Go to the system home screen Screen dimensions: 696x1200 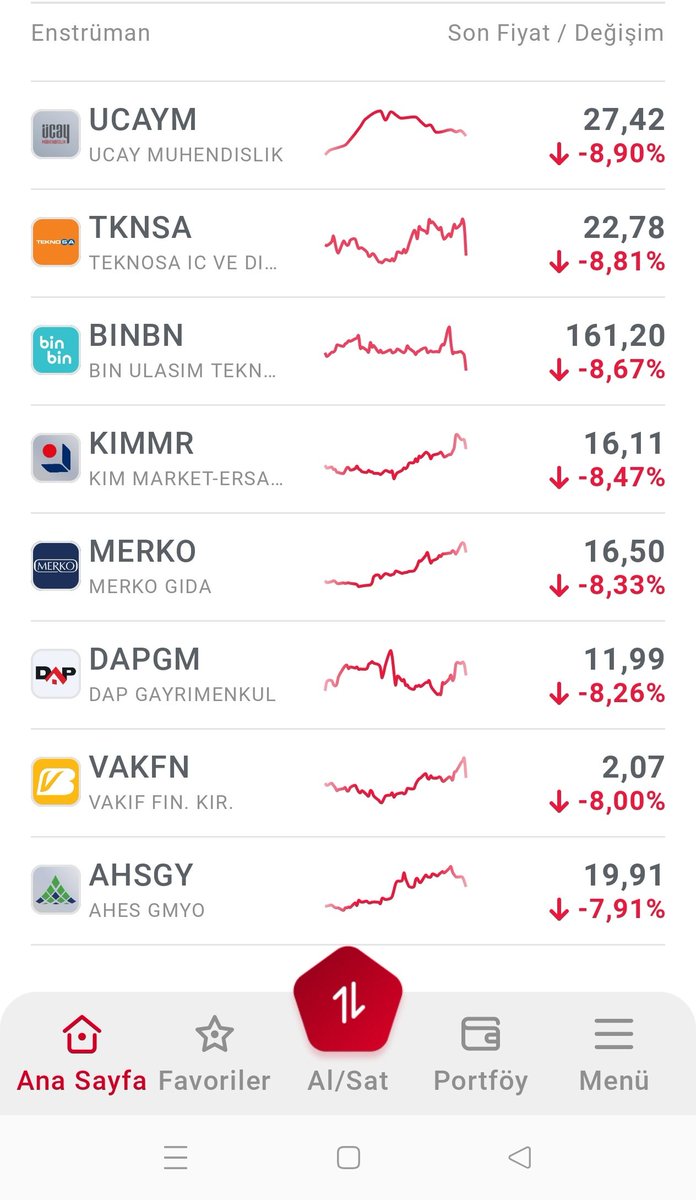[348, 1158]
